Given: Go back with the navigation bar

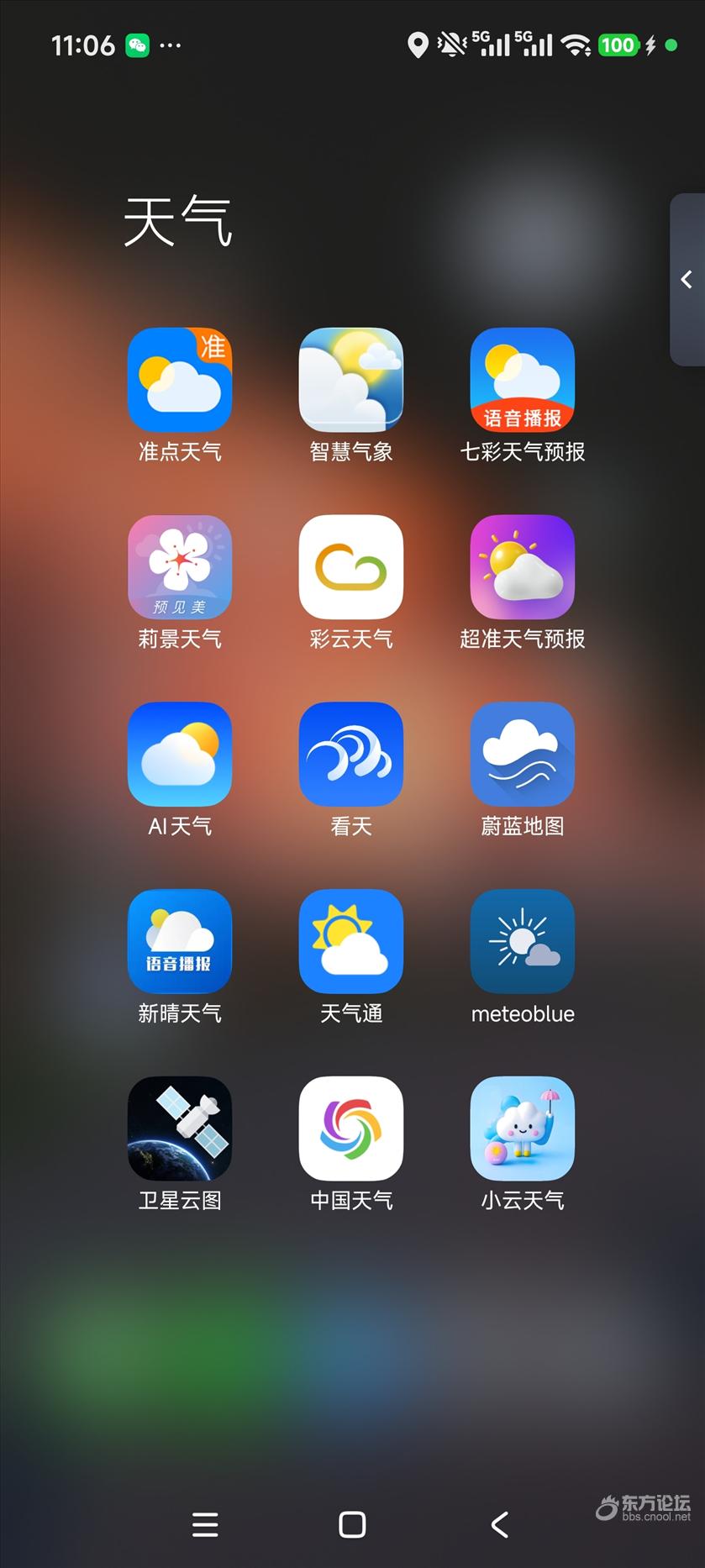Looking at the screenshot, I should [x=499, y=1524].
